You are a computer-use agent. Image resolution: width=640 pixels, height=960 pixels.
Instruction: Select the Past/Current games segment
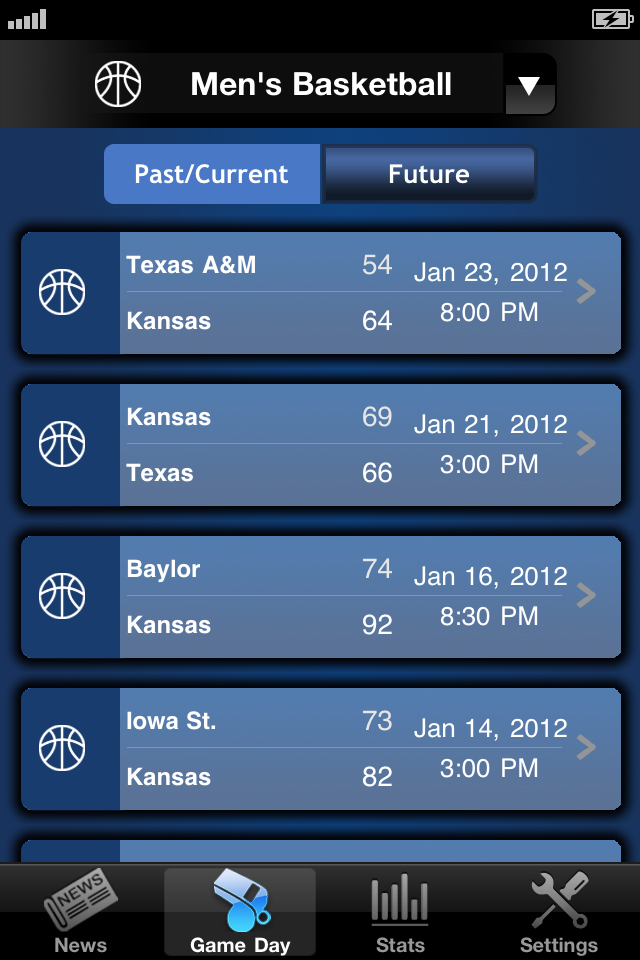coord(212,174)
